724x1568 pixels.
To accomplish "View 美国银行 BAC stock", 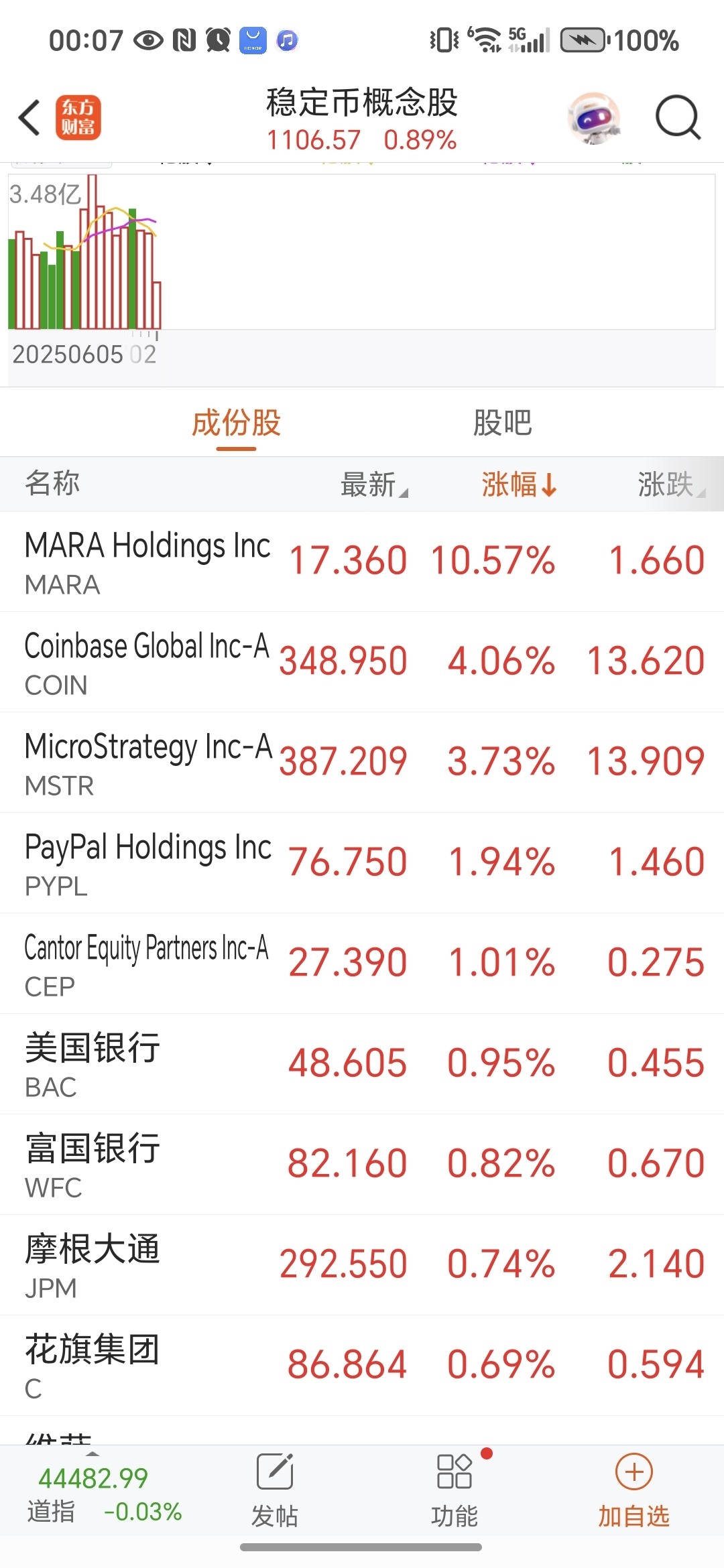I will pyautogui.click(x=362, y=1064).
